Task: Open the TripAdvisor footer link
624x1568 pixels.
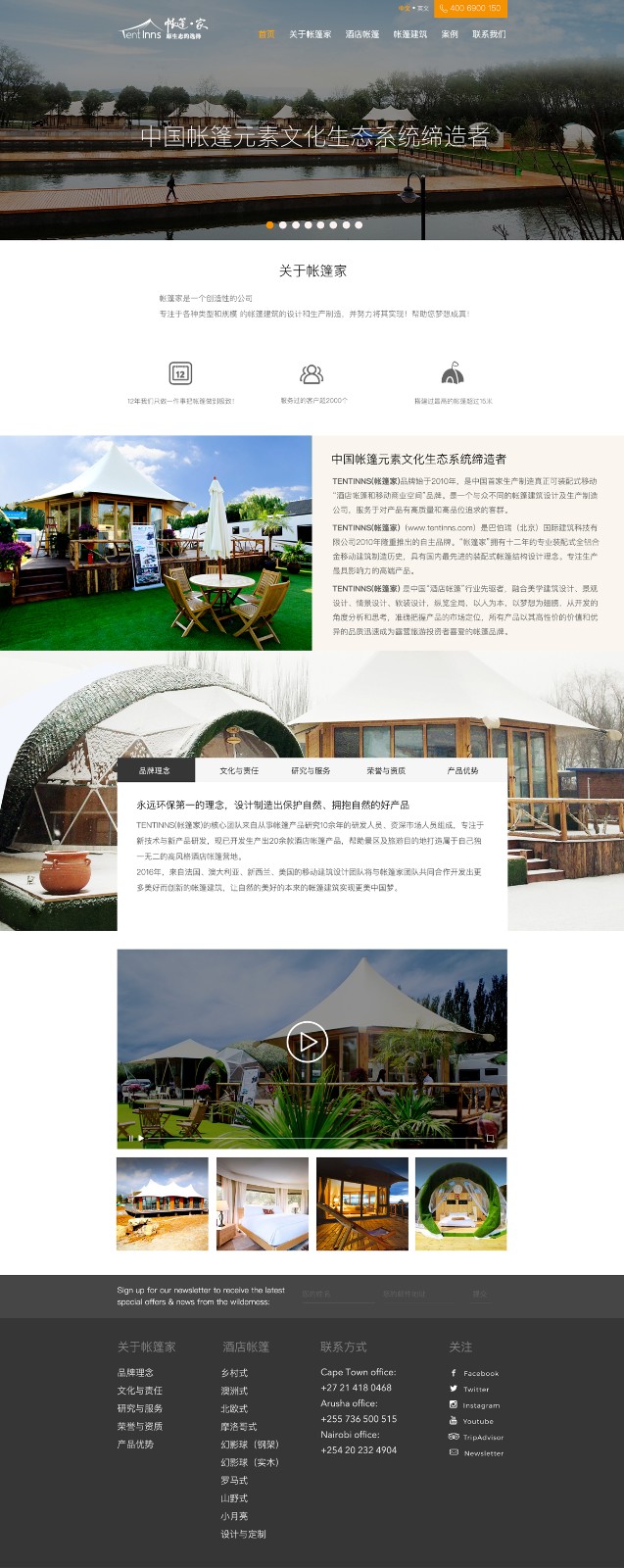Action: point(483,1438)
